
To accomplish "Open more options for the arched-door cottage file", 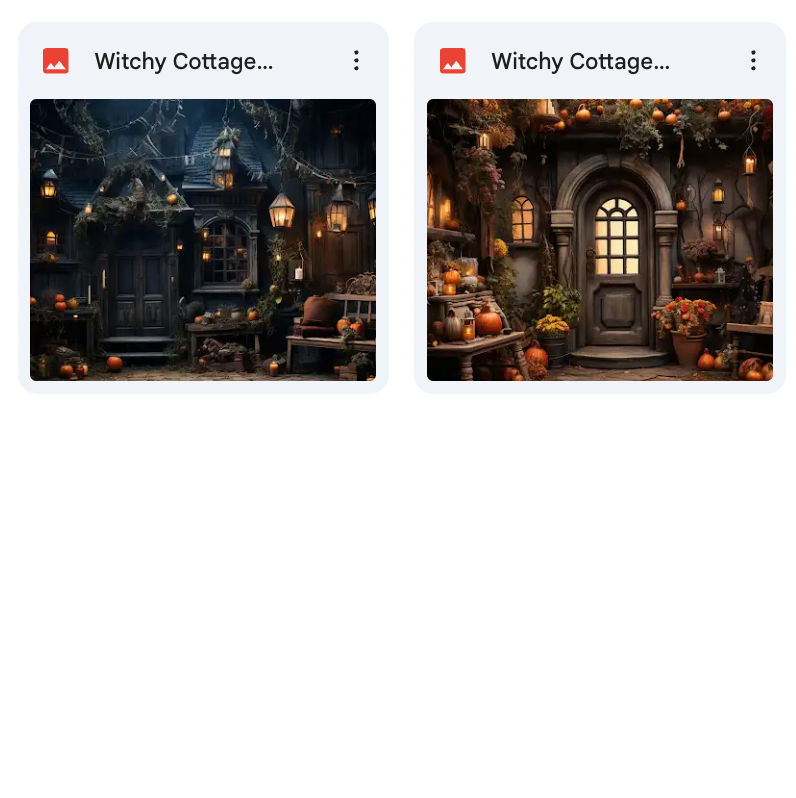I will tap(753, 61).
